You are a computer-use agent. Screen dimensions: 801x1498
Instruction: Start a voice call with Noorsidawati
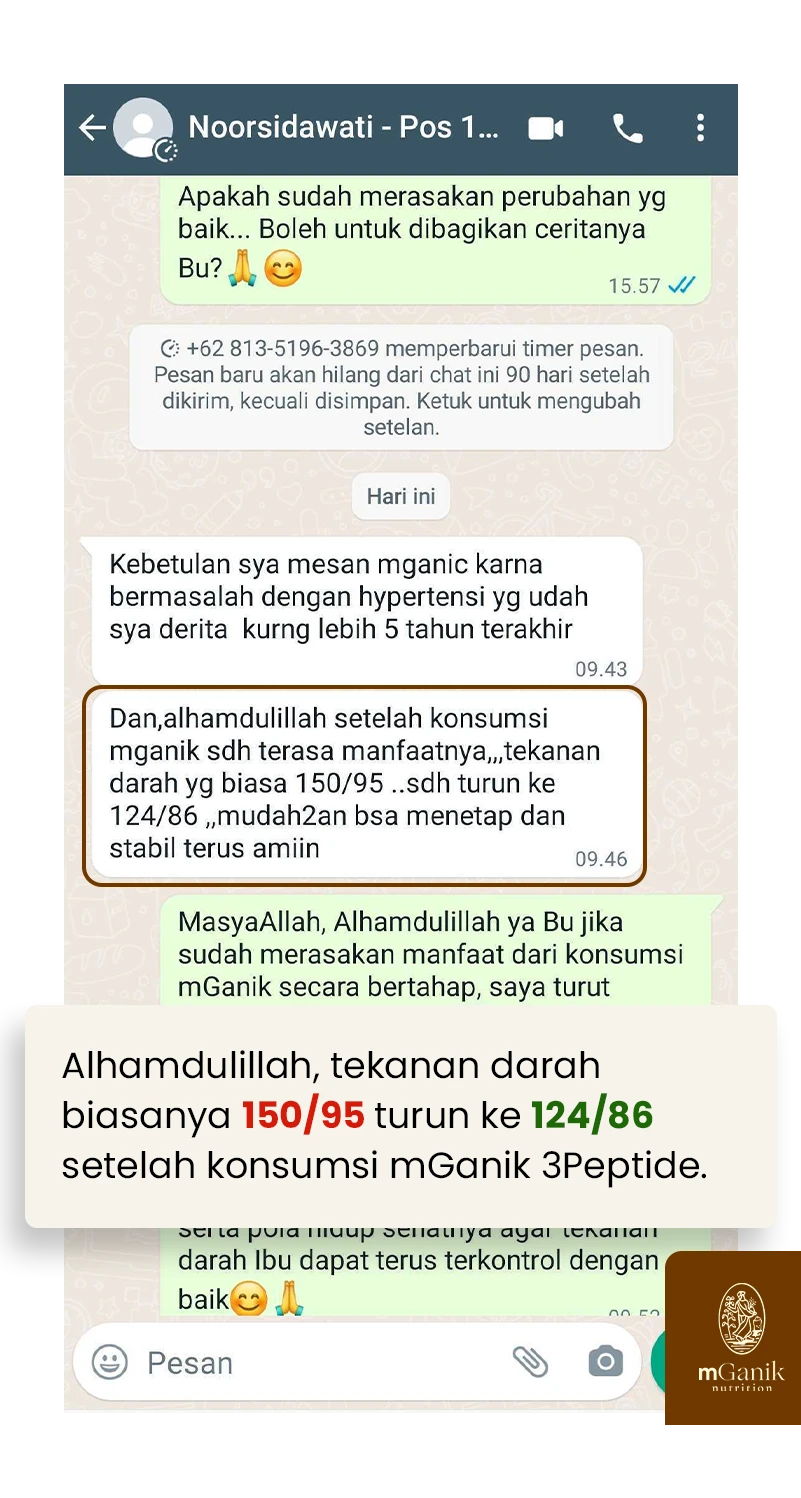click(627, 128)
